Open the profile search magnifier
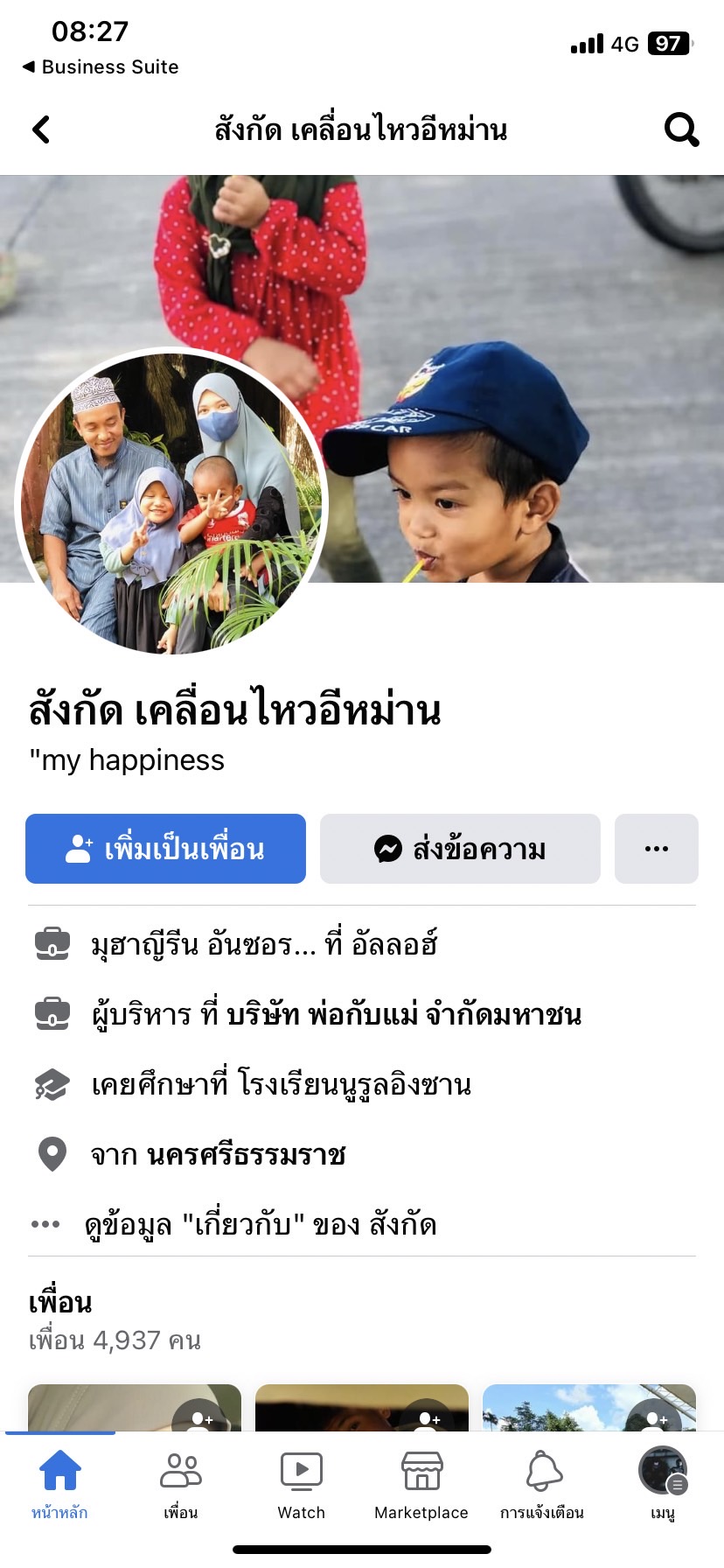This screenshot has height=1568, width=724. tap(681, 129)
